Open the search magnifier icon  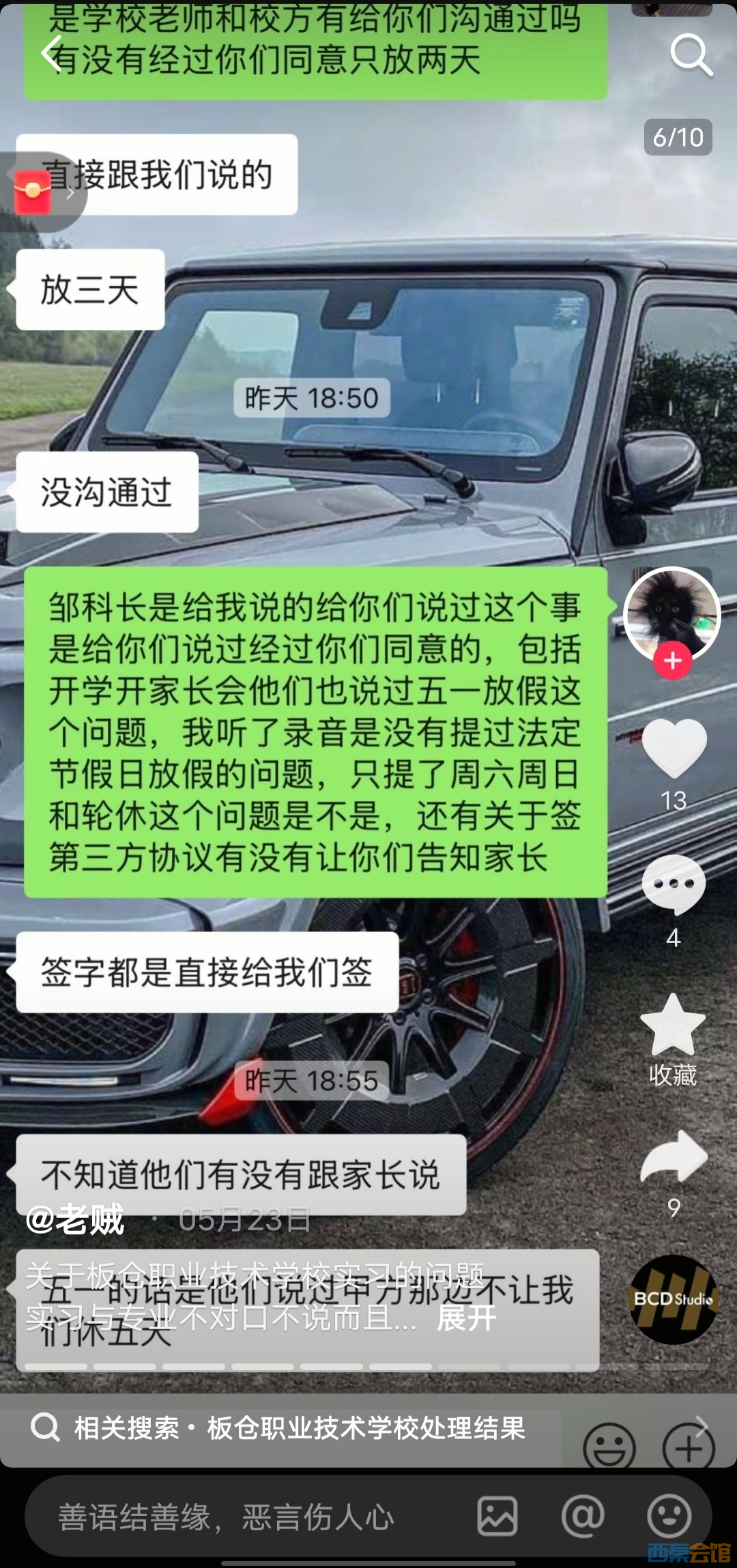(x=691, y=55)
